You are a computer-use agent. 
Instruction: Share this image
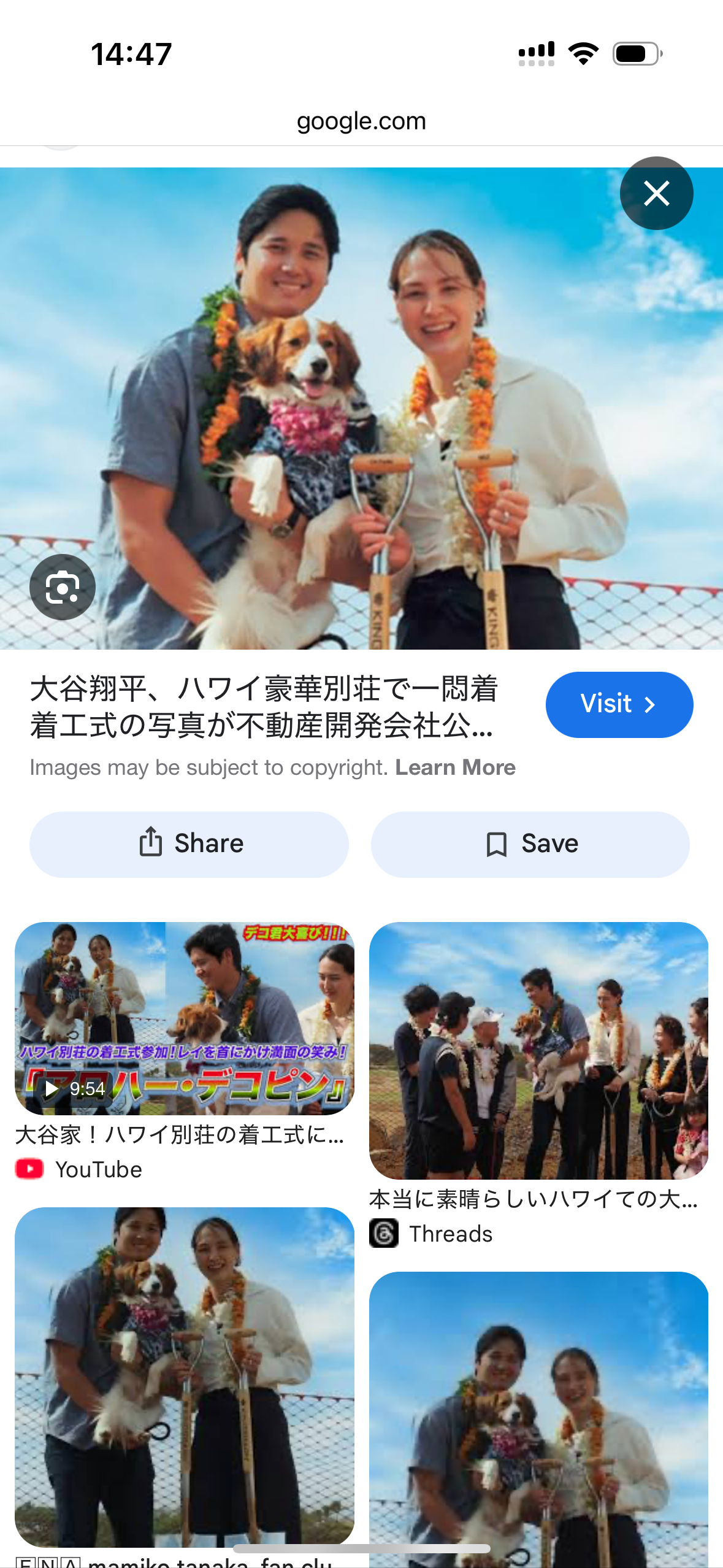tap(189, 844)
